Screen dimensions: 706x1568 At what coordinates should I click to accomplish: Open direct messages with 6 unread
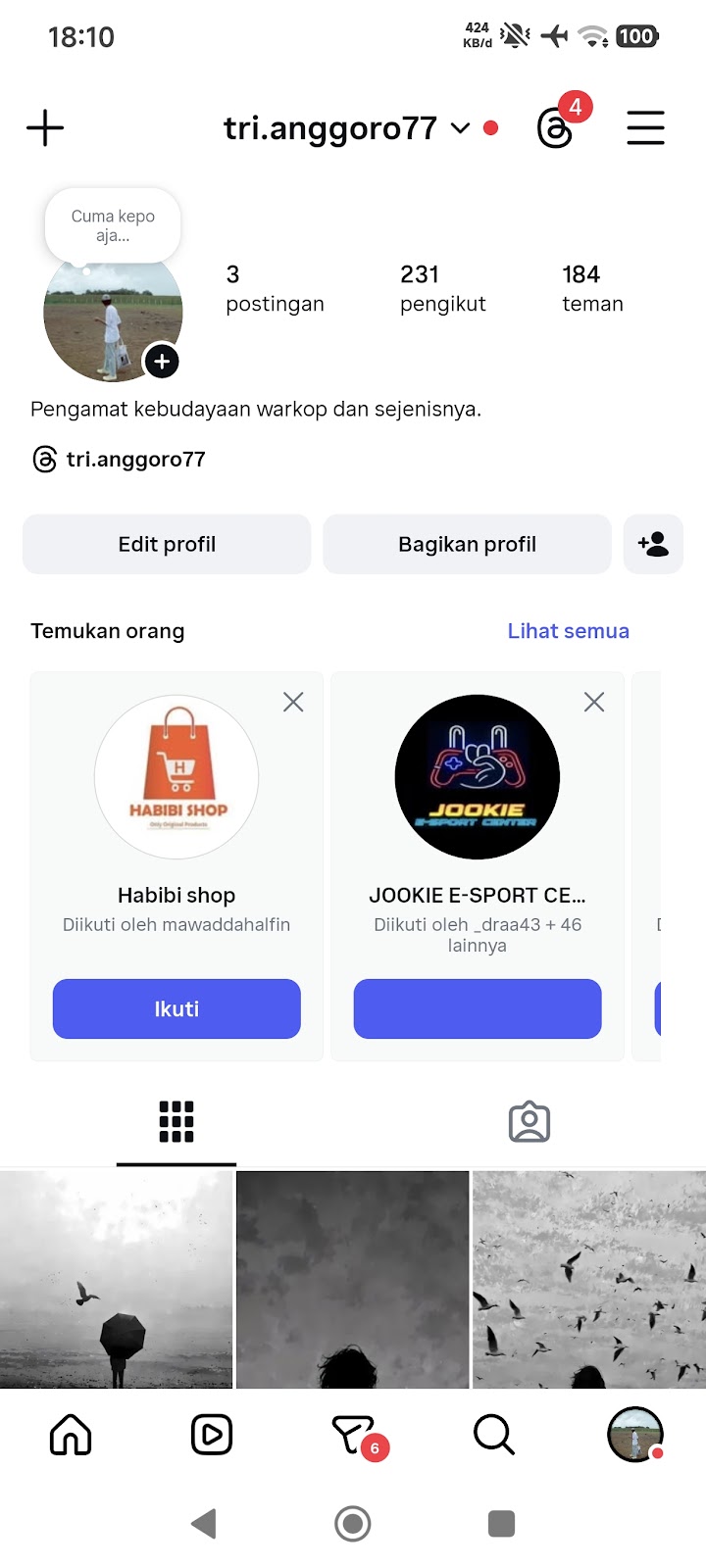tap(355, 1436)
